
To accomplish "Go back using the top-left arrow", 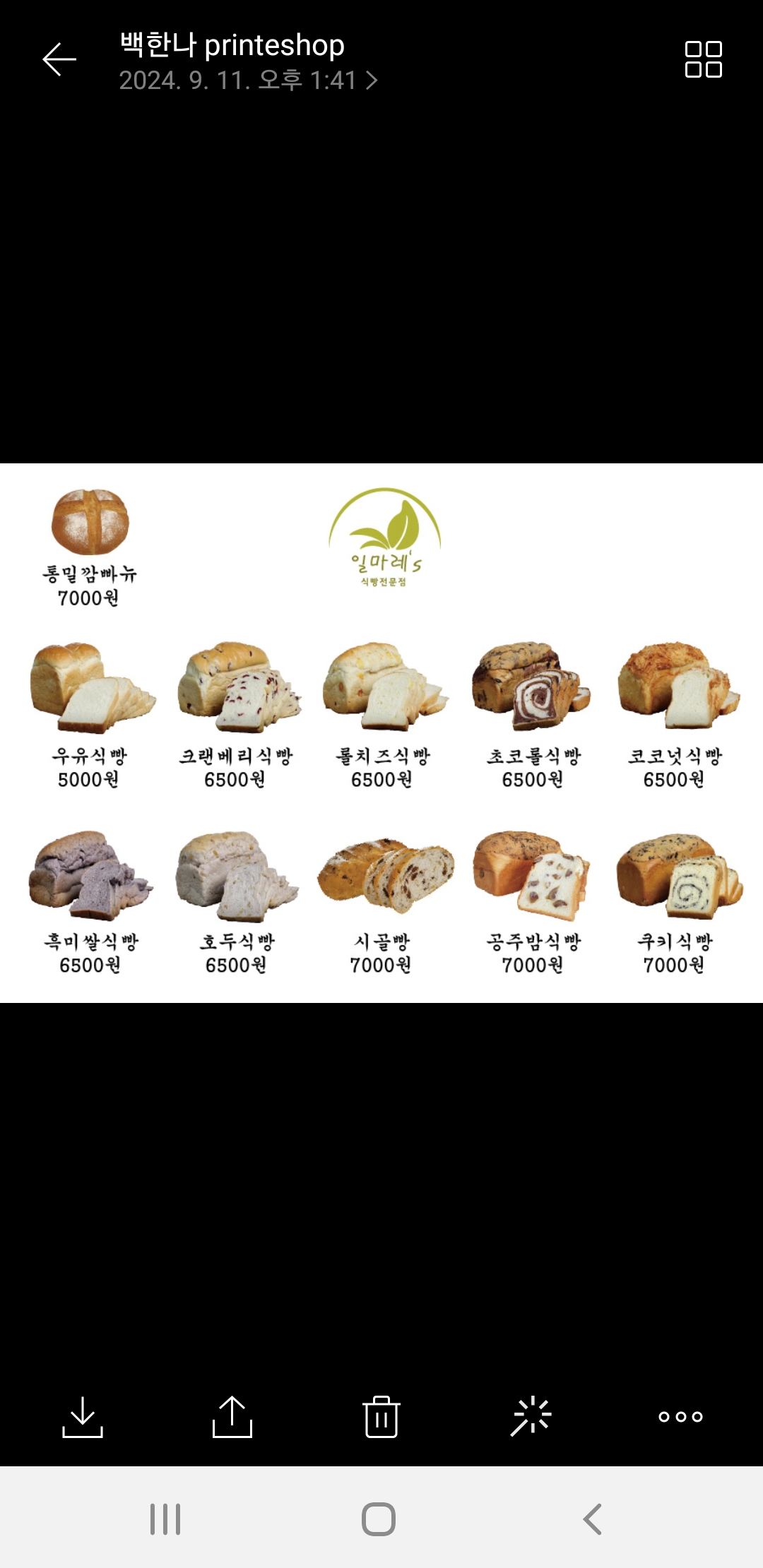I will (59, 59).
